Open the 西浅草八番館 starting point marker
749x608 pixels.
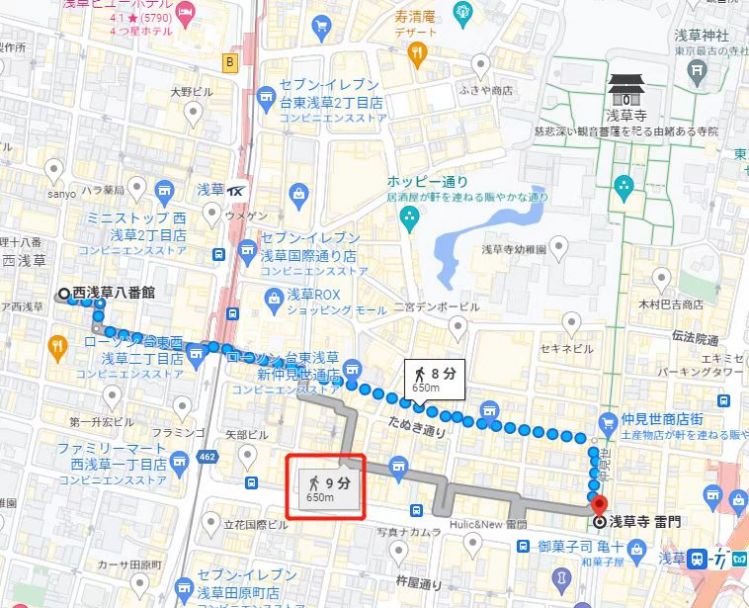click(x=64, y=294)
